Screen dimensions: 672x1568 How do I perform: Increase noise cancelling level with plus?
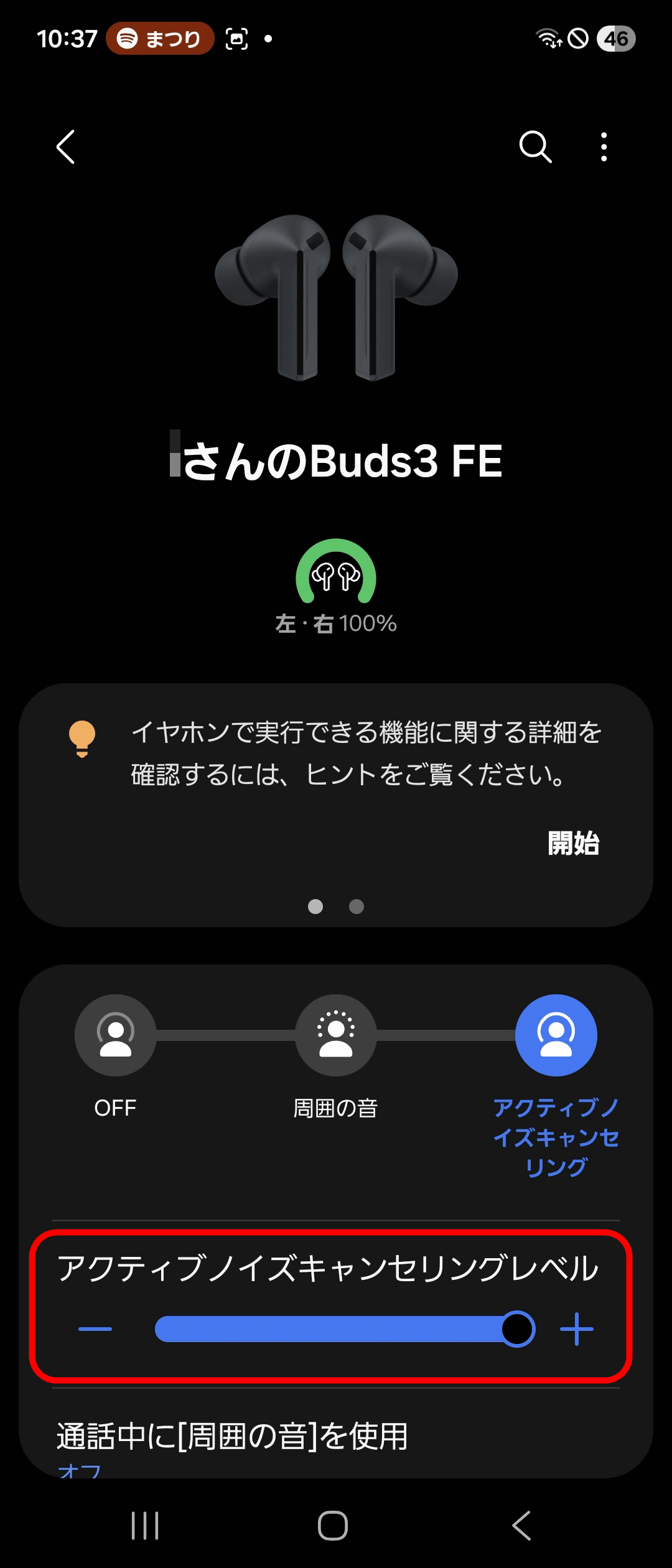[577, 1329]
